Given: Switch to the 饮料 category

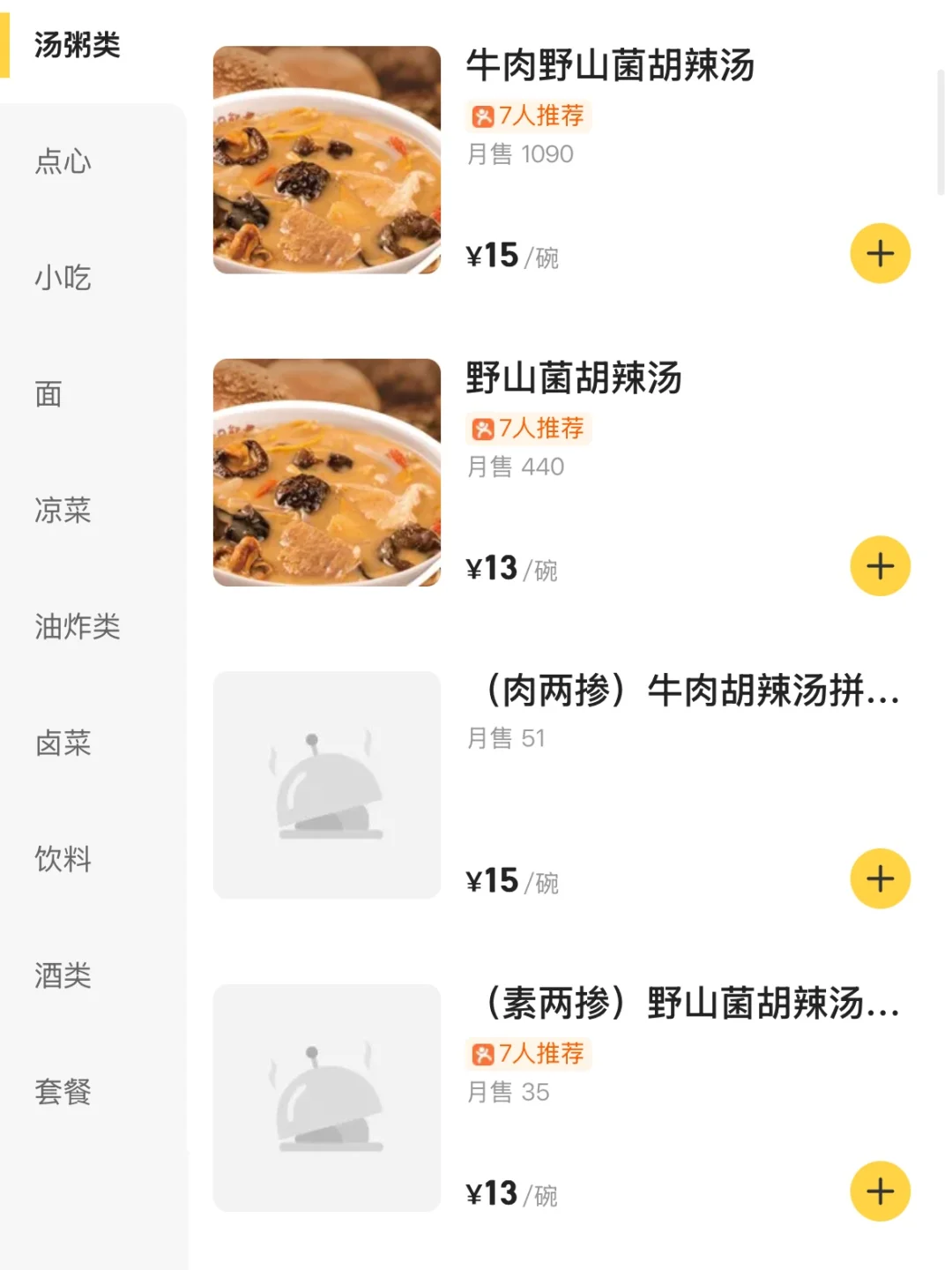Looking at the screenshot, I should (63, 859).
